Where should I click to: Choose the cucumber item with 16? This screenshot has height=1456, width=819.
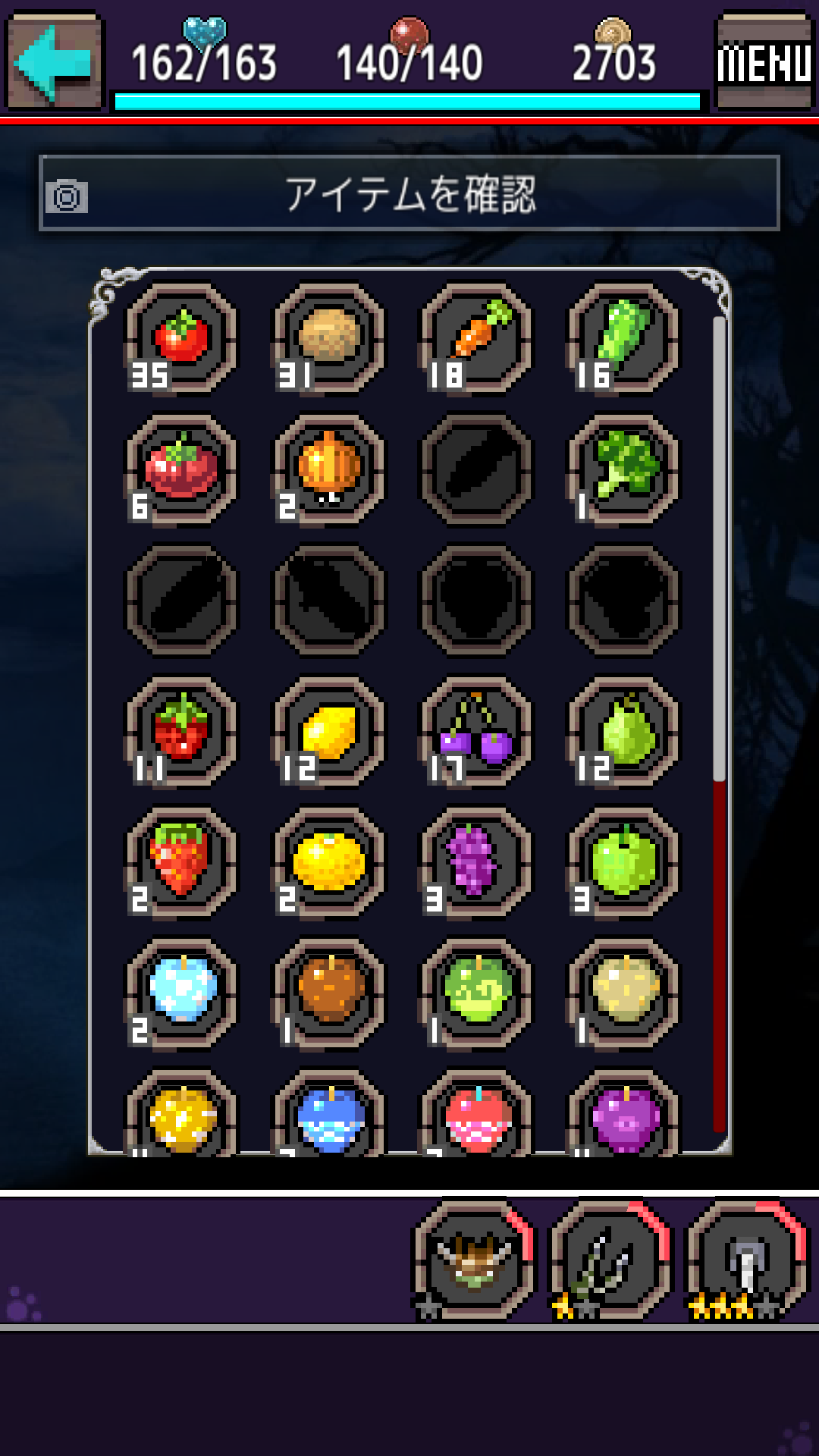624,339
